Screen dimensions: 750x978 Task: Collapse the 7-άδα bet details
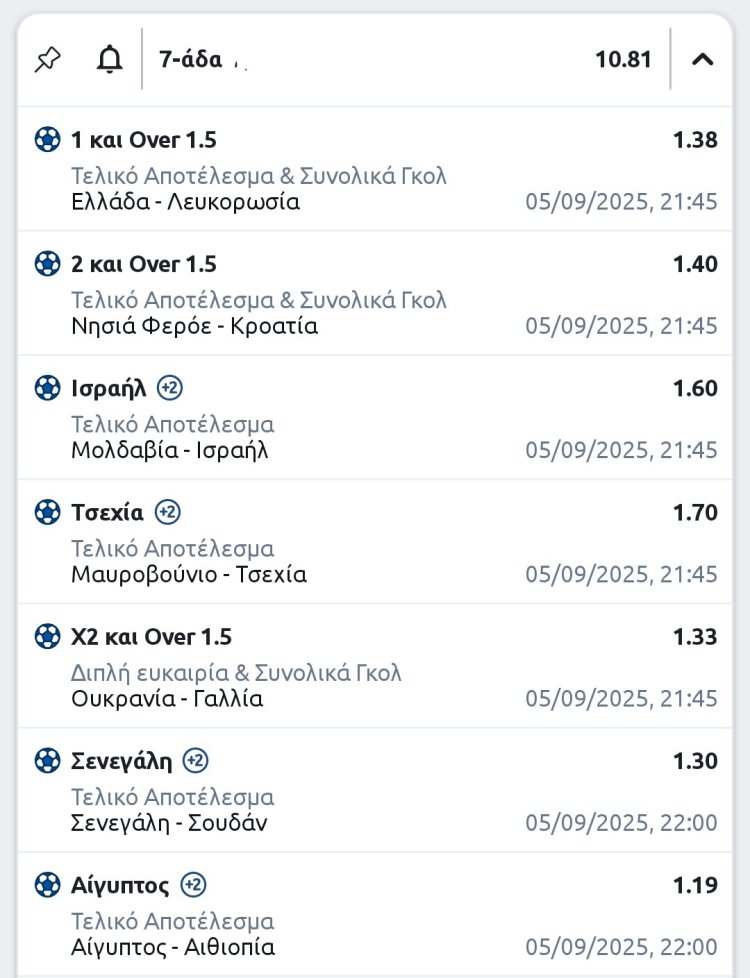(x=703, y=60)
